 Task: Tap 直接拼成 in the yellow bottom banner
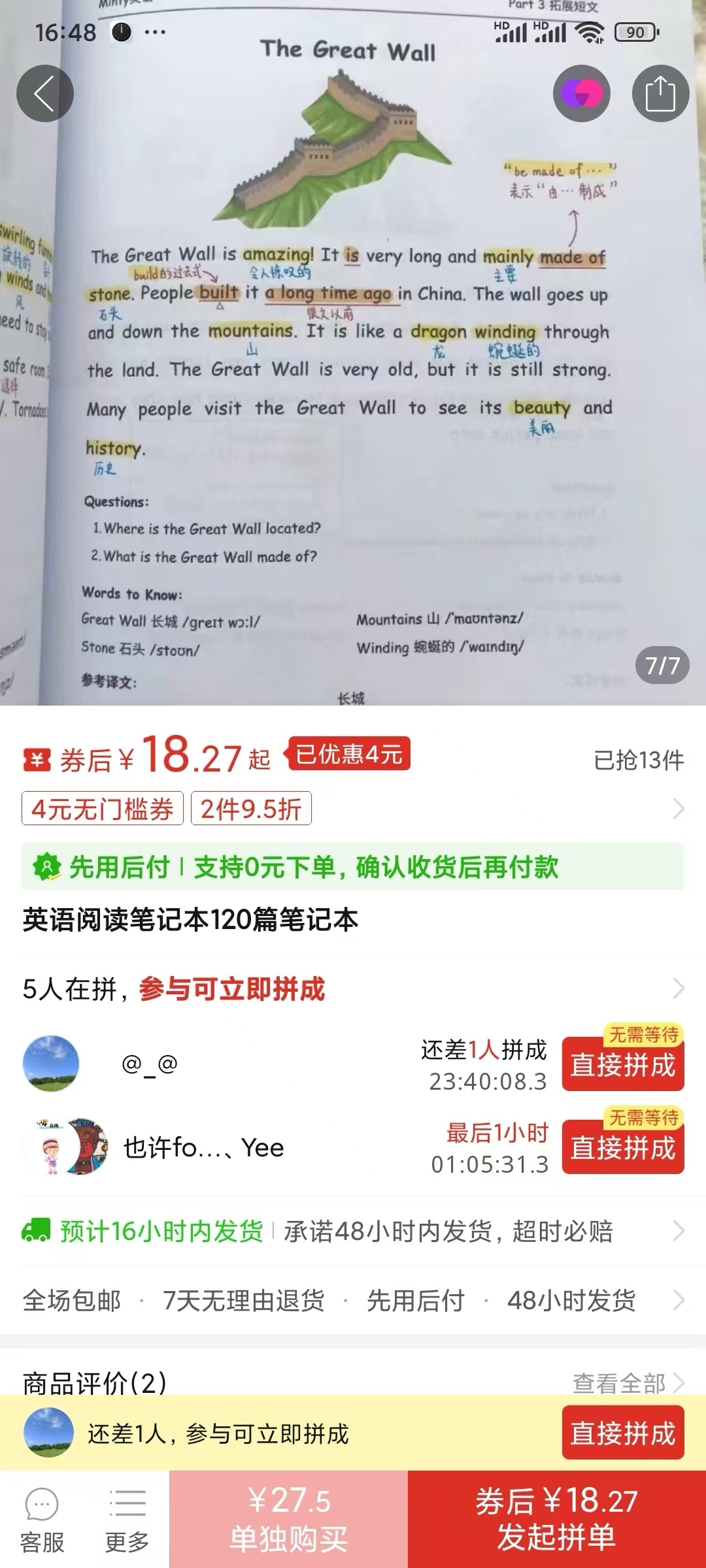tap(622, 1433)
